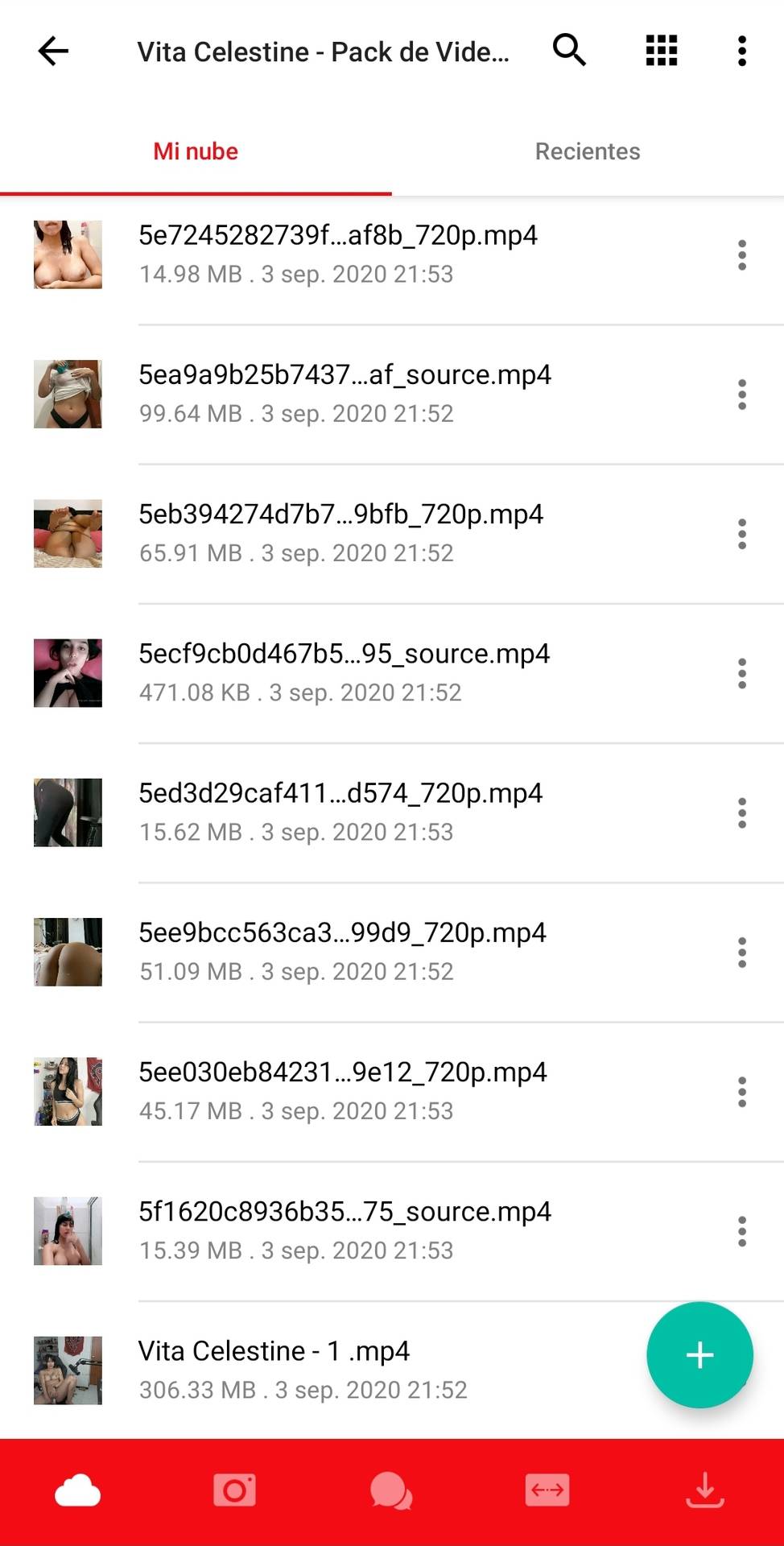Open the downloads tab in bottom bar
This screenshot has width=784, height=1546.
tap(704, 1490)
